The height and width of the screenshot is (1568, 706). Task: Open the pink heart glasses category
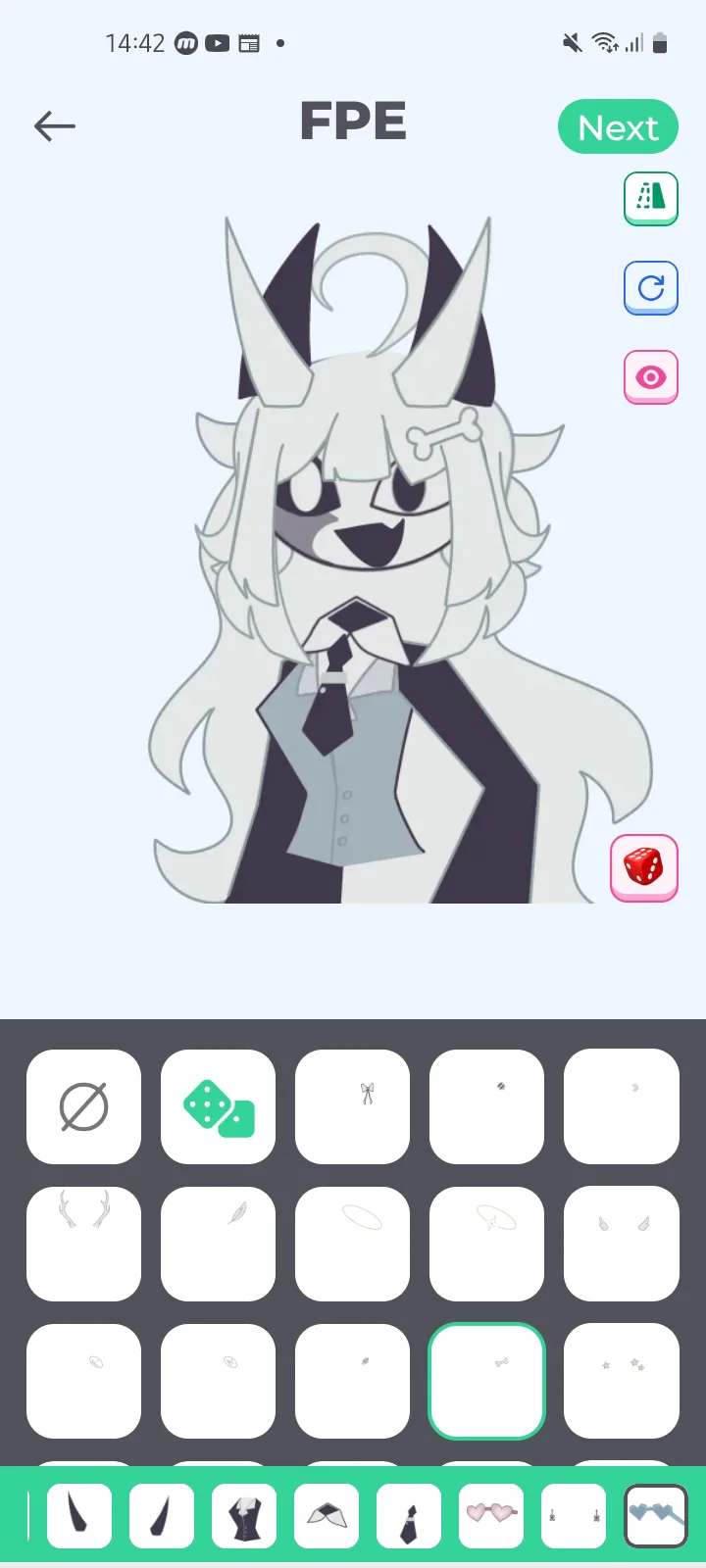(491, 1516)
